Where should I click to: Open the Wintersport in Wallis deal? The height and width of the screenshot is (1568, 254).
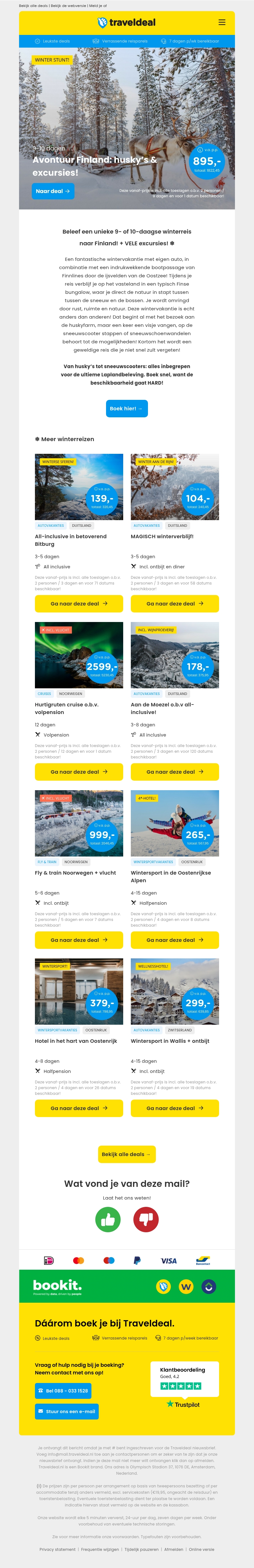pyautogui.click(x=175, y=1108)
